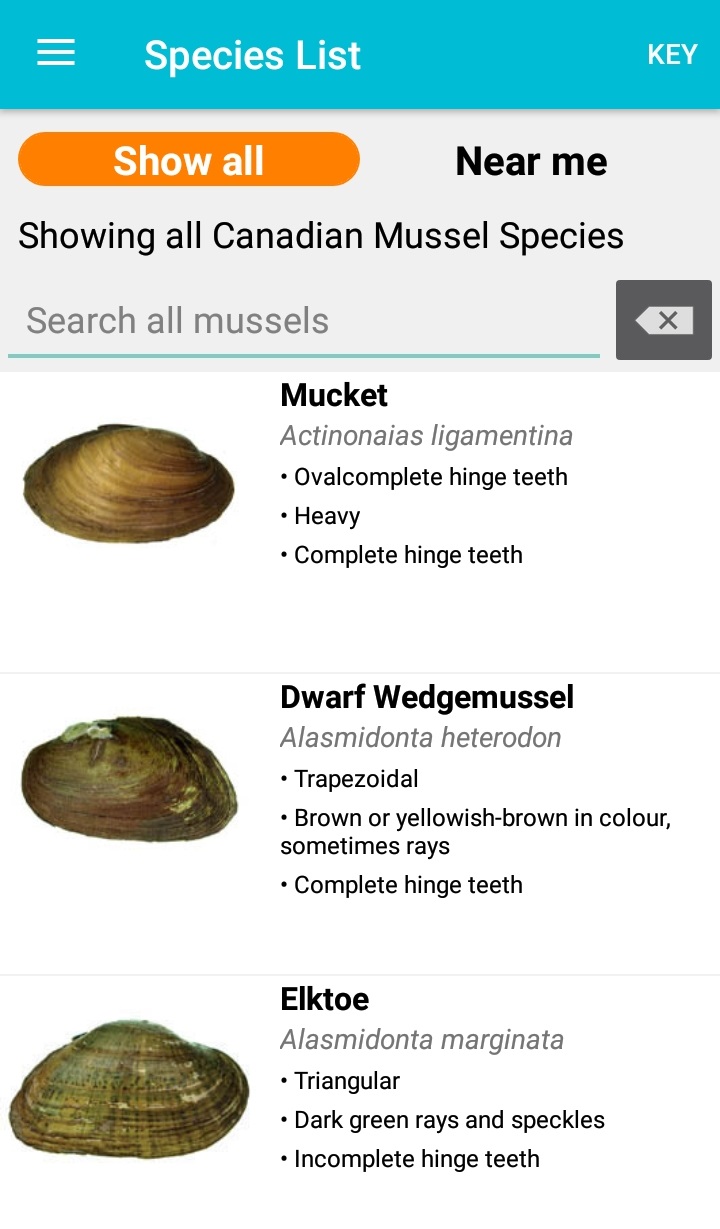
Task: Clear the search text with backspace icon
Action: (x=664, y=320)
